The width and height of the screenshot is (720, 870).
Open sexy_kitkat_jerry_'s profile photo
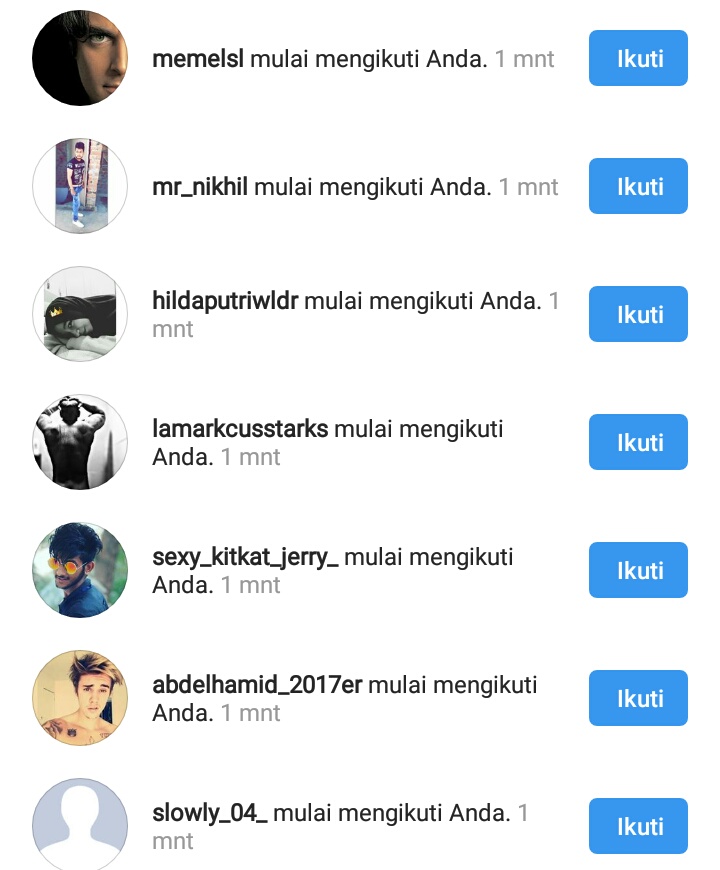pos(80,570)
